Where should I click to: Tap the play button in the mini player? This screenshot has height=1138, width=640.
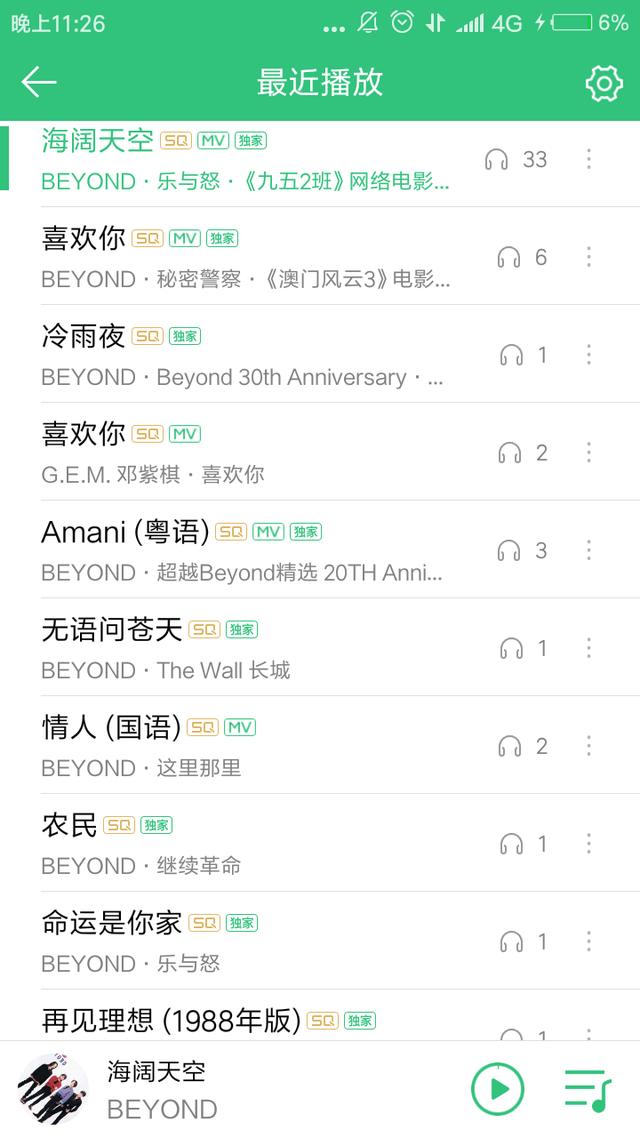tap(498, 1089)
